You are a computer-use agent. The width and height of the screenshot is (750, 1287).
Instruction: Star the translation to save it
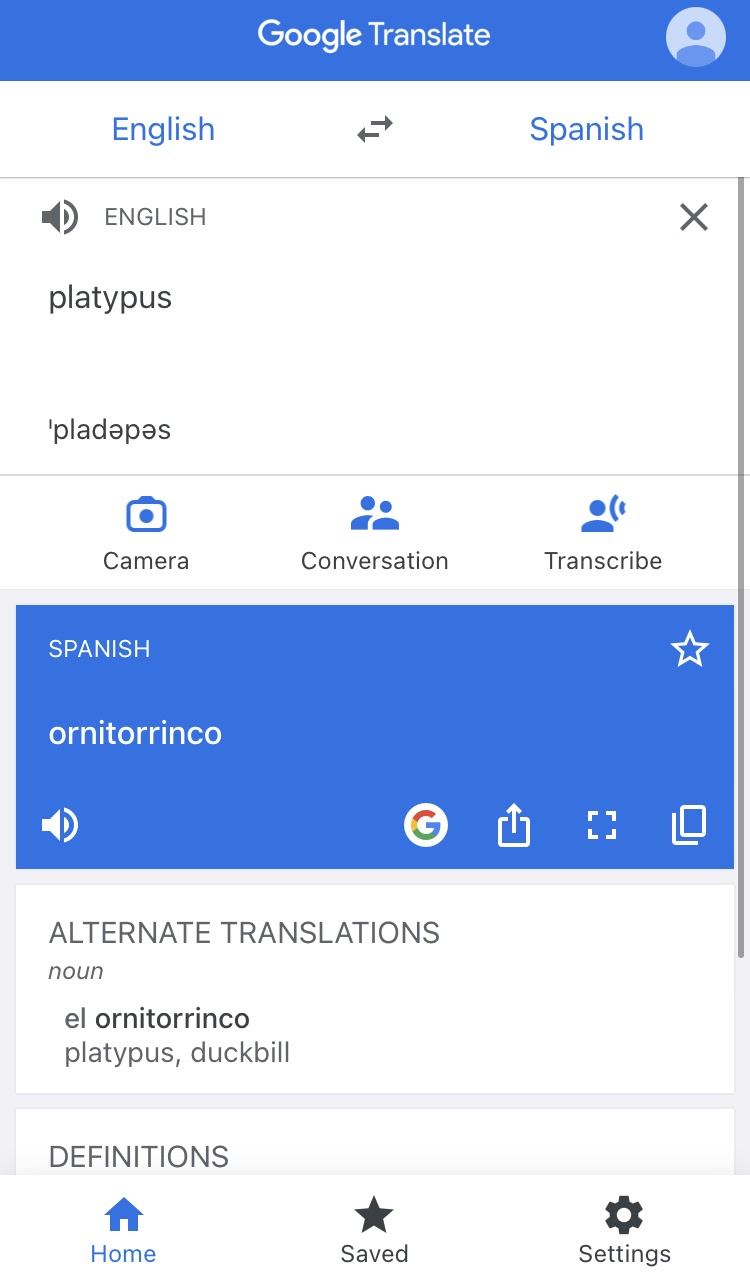pos(689,649)
